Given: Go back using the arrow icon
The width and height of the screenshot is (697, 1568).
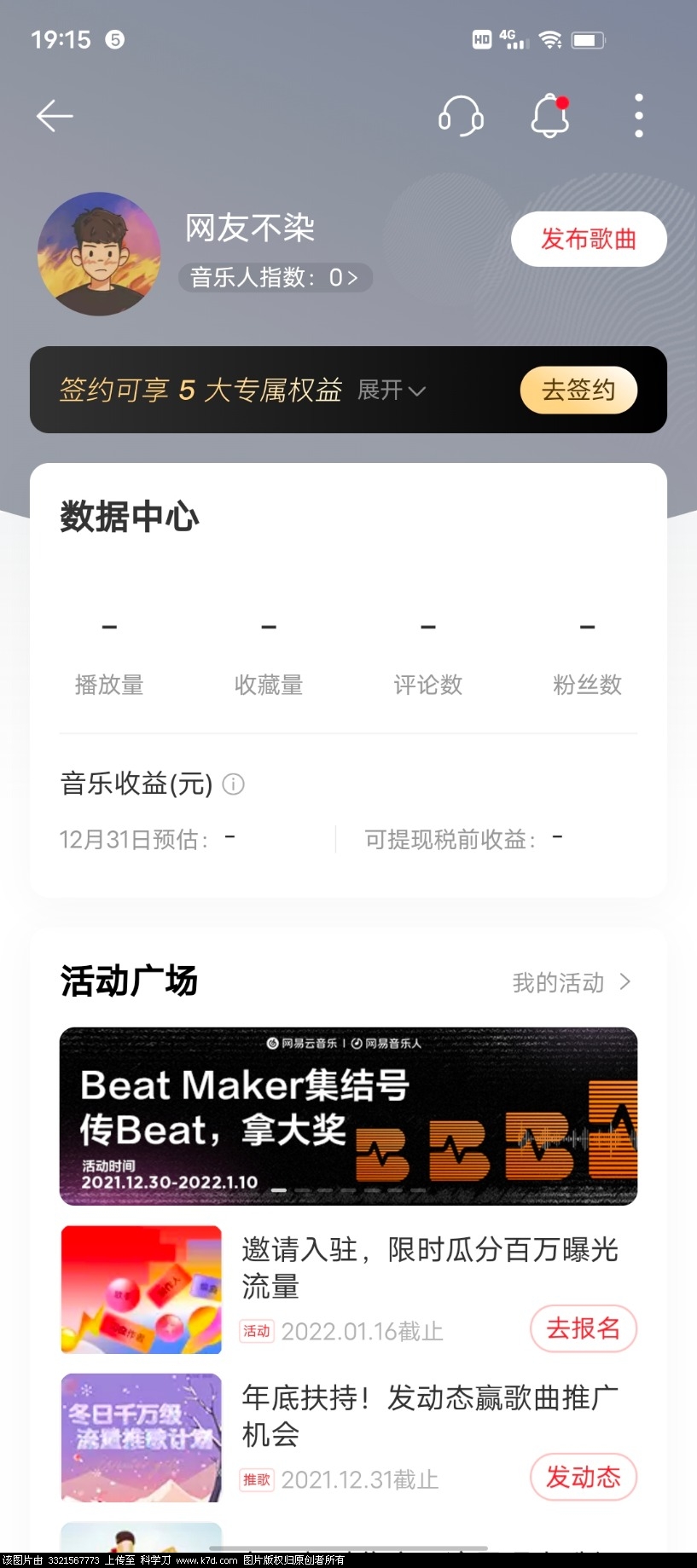Looking at the screenshot, I should click(55, 116).
